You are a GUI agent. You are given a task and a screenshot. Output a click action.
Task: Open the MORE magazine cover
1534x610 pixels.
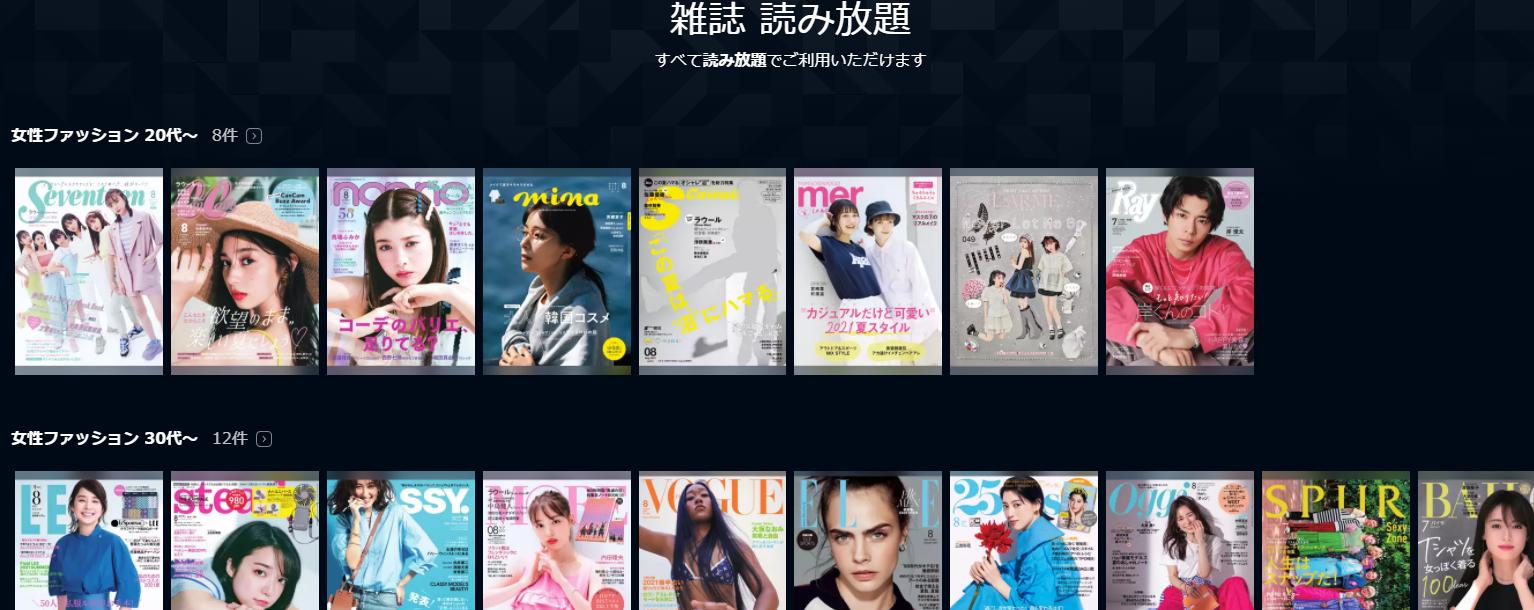tap(556, 541)
